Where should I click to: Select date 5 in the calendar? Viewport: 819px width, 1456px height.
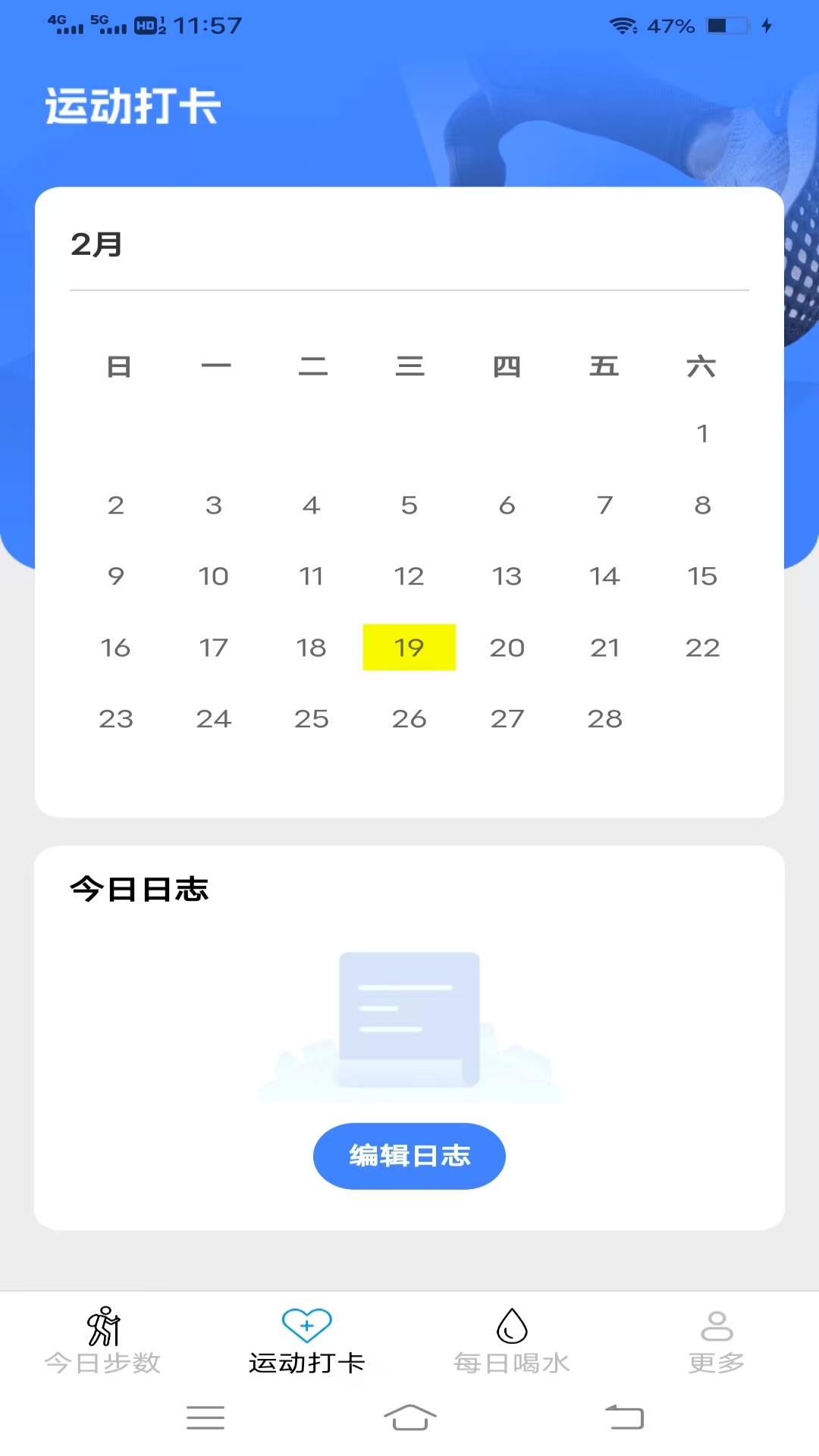click(x=409, y=505)
